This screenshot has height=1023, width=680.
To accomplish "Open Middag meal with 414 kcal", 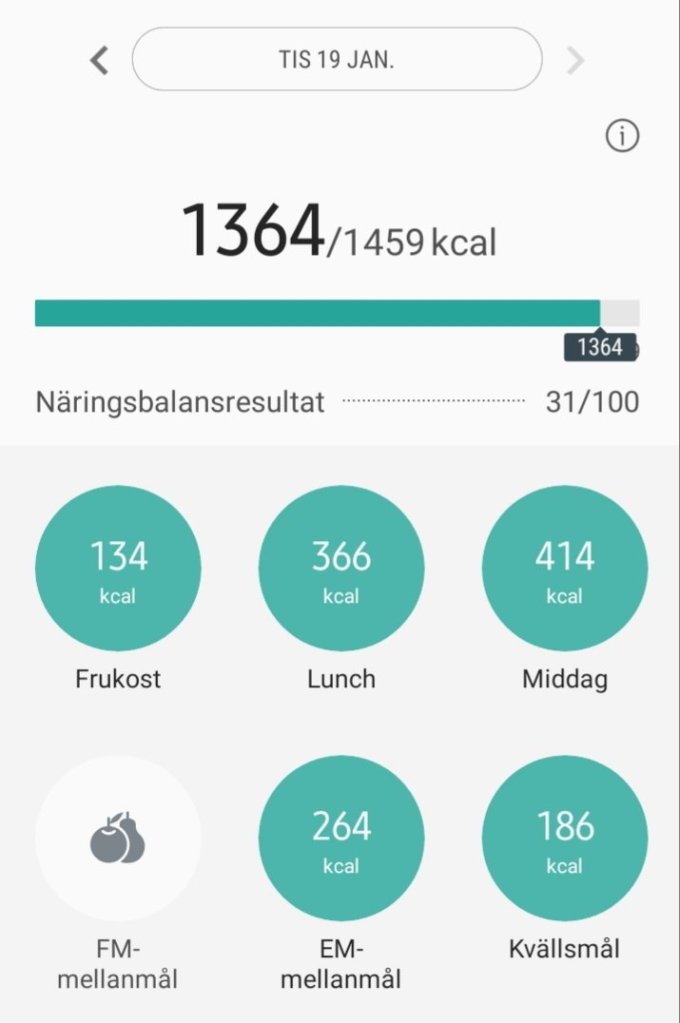I will tap(564, 568).
